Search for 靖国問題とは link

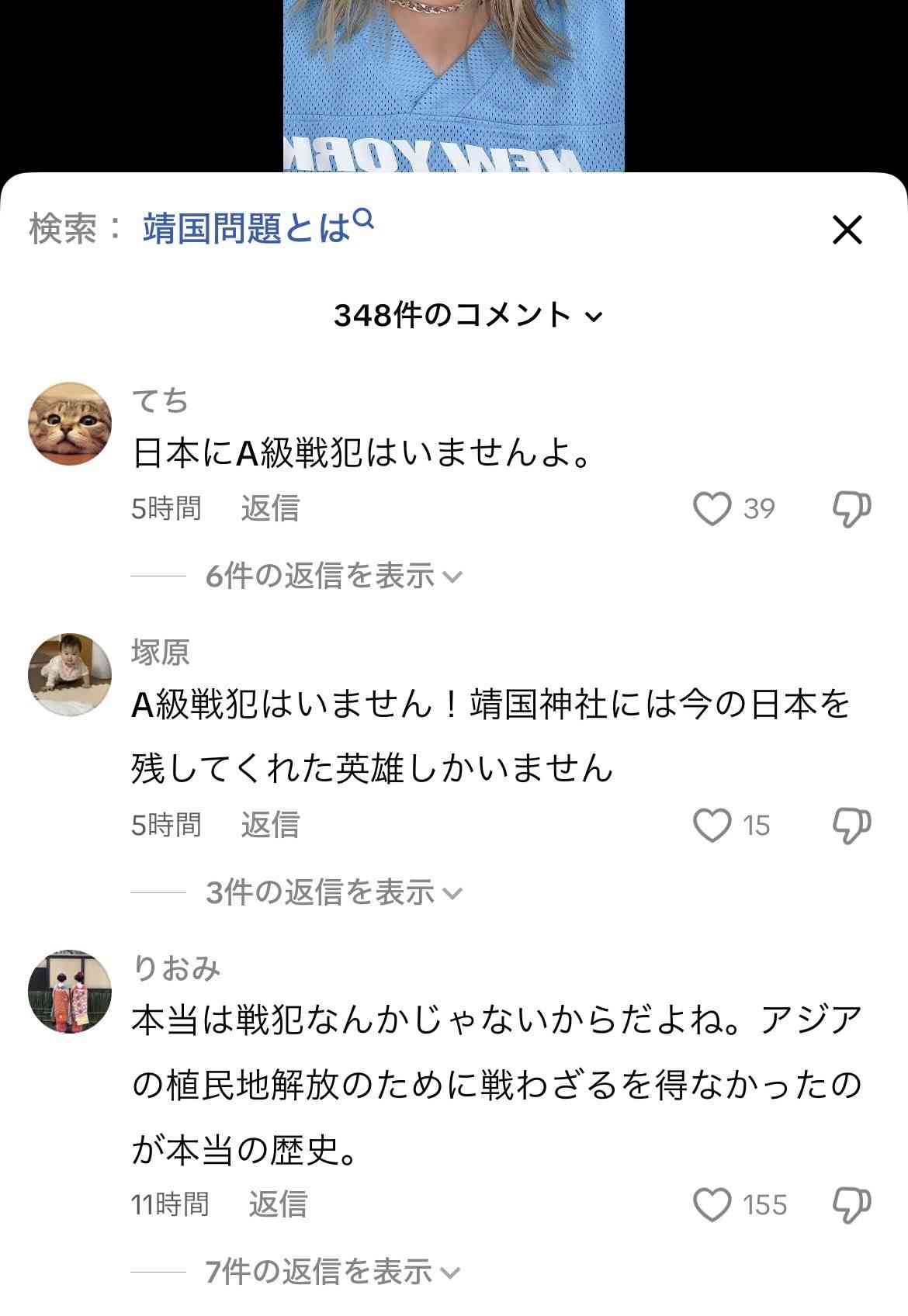(x=257, y=228)
